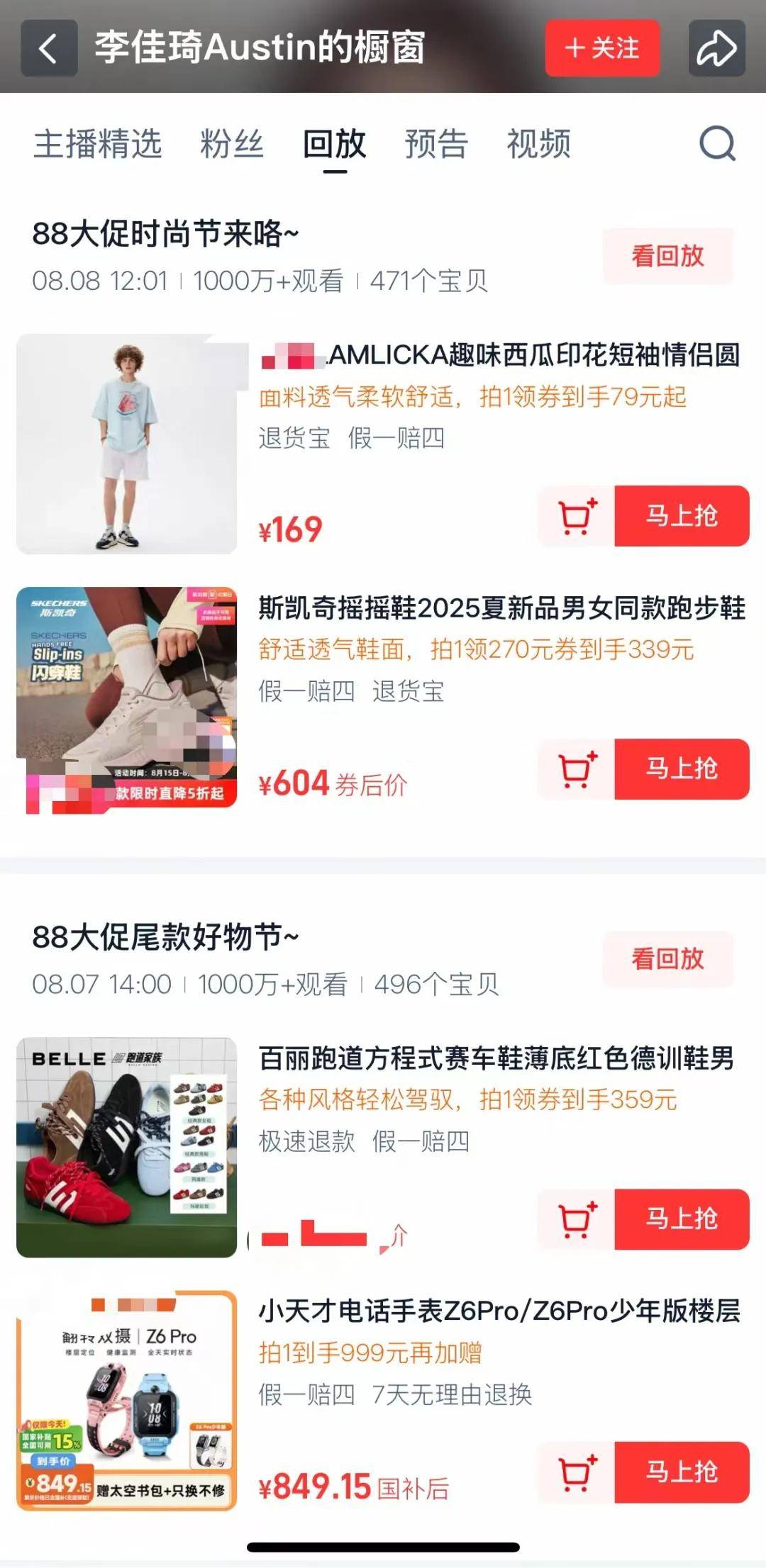Follow 李佳琦Austin with the +关注 button
766x1568 pixels.
point(602,48)
